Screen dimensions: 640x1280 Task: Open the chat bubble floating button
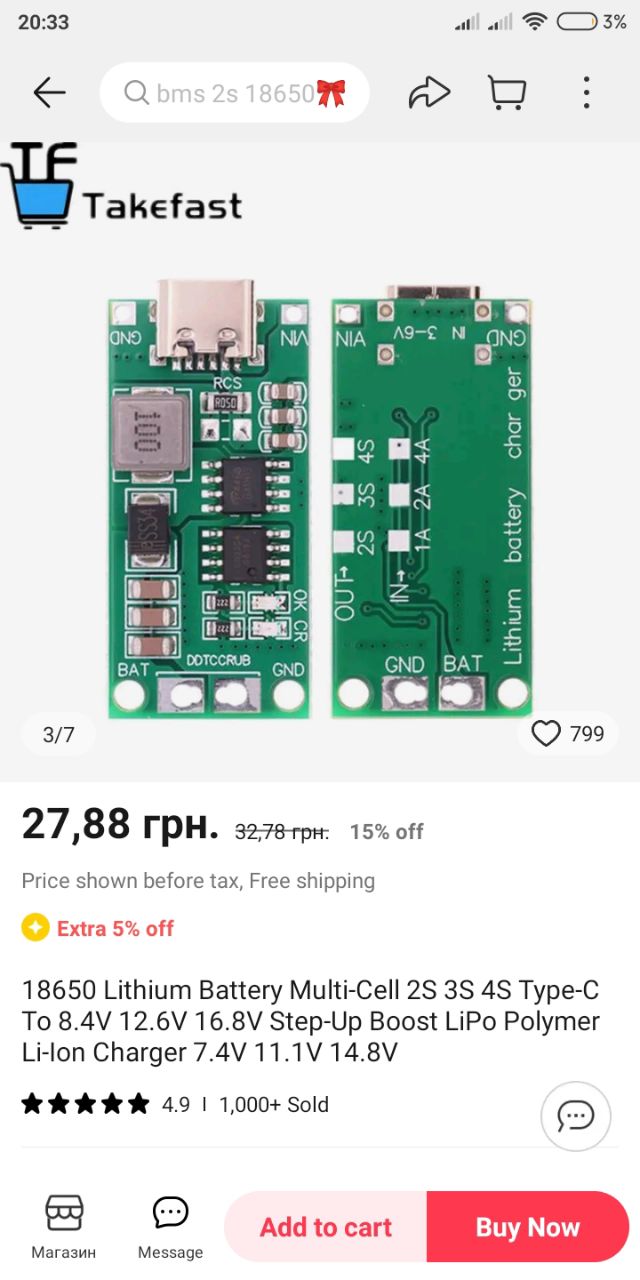pos(576,1116)
